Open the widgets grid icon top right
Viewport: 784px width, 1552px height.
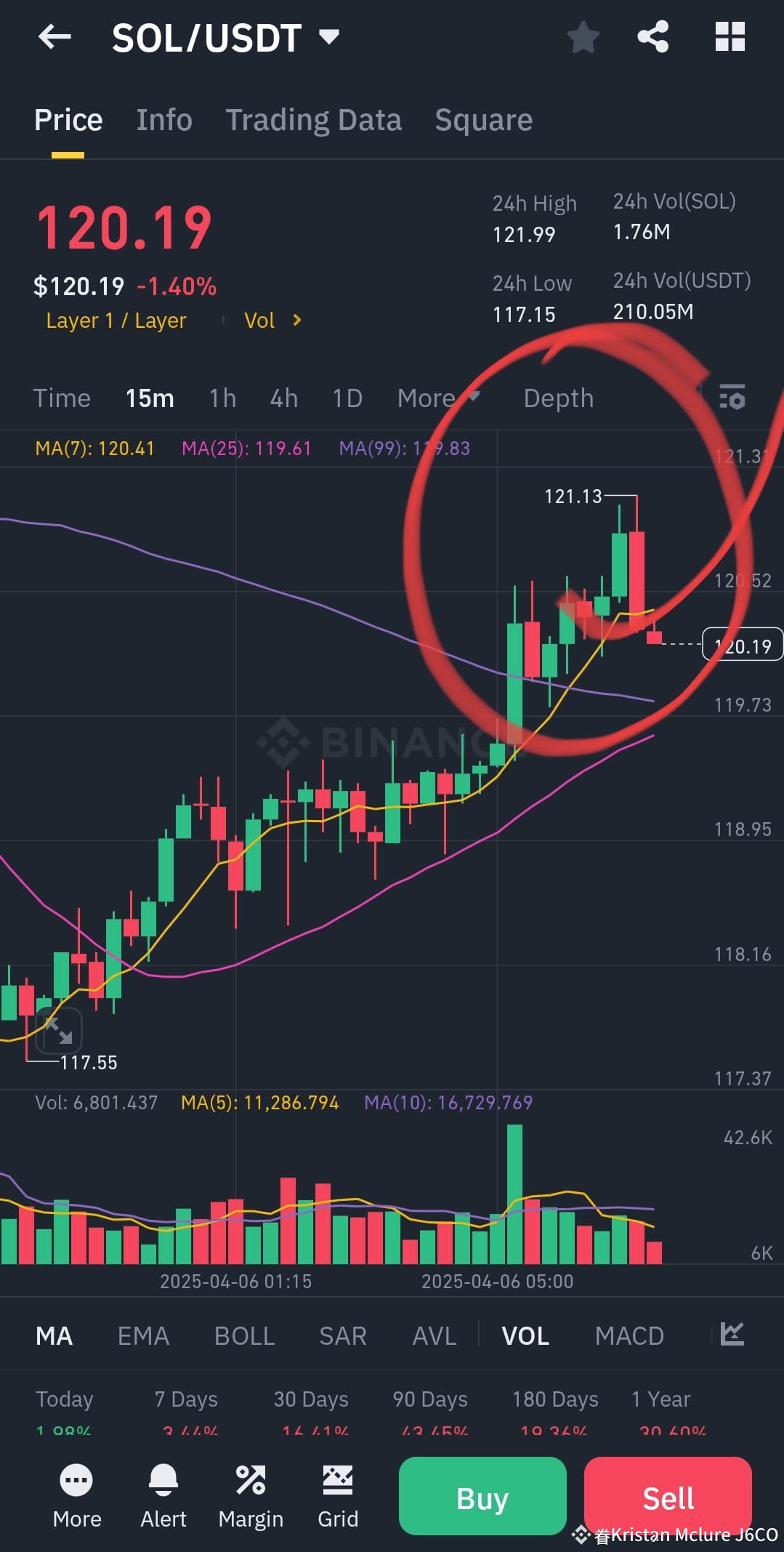pyautogui.click(x=730, y=38)
